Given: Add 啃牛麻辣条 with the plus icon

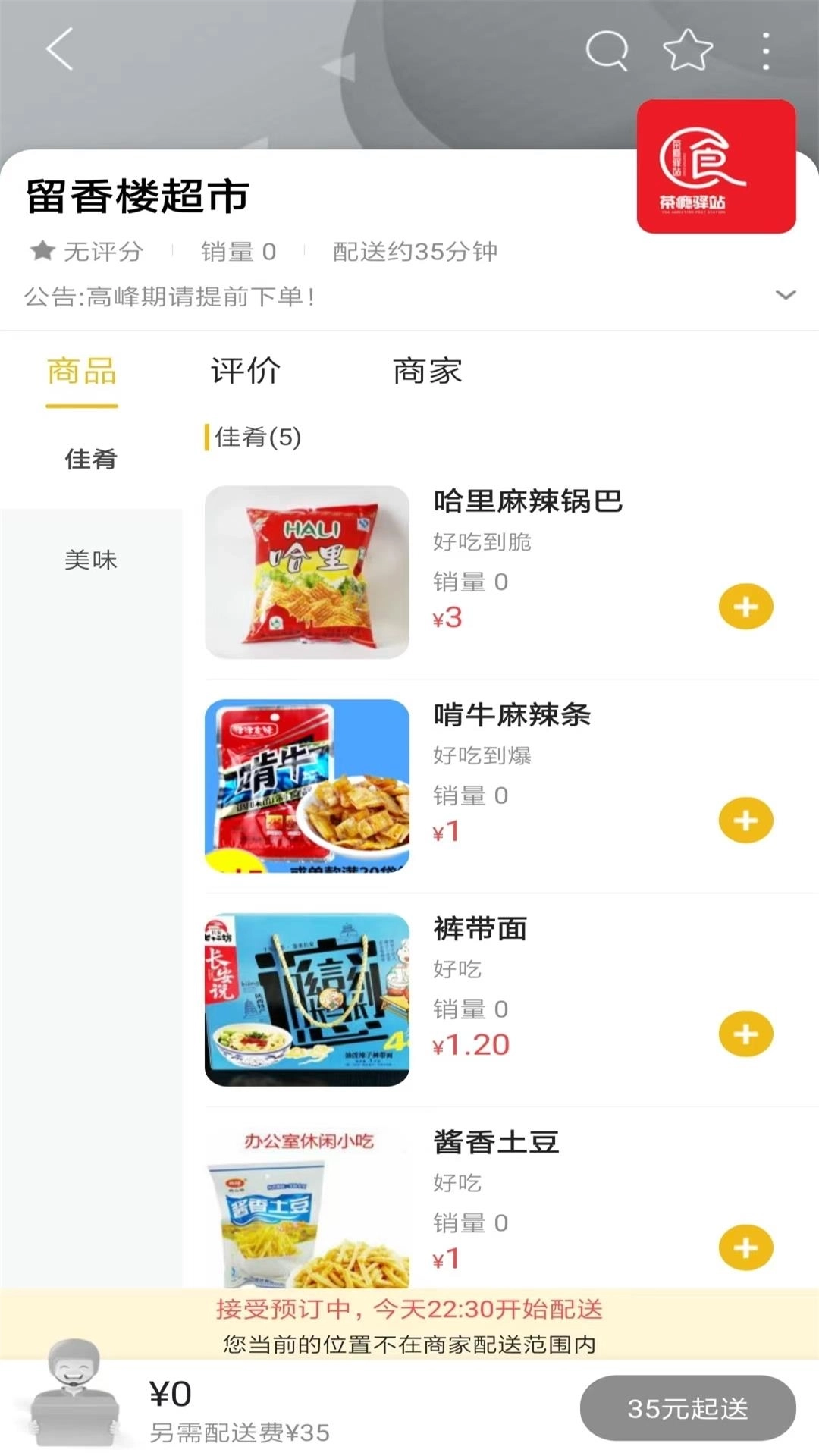Looking at the screenshot, I should (x=745, y=820).
